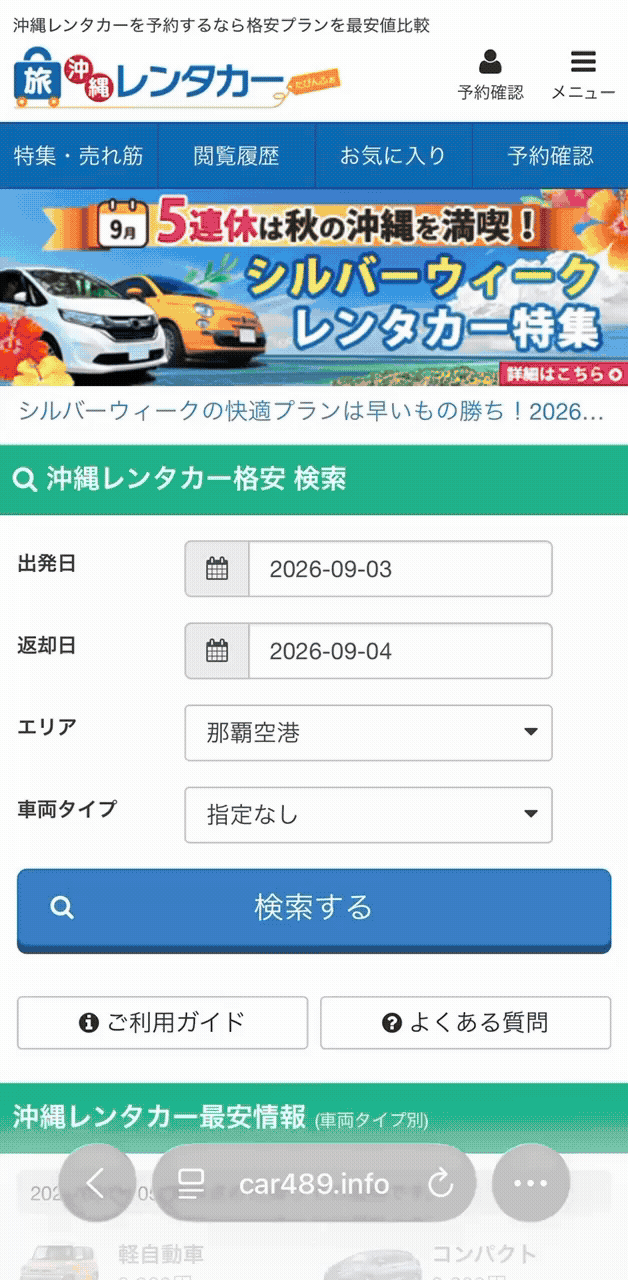Open the お気に入り tab
Screen dimensions: 628x1280
click(393, 156)
